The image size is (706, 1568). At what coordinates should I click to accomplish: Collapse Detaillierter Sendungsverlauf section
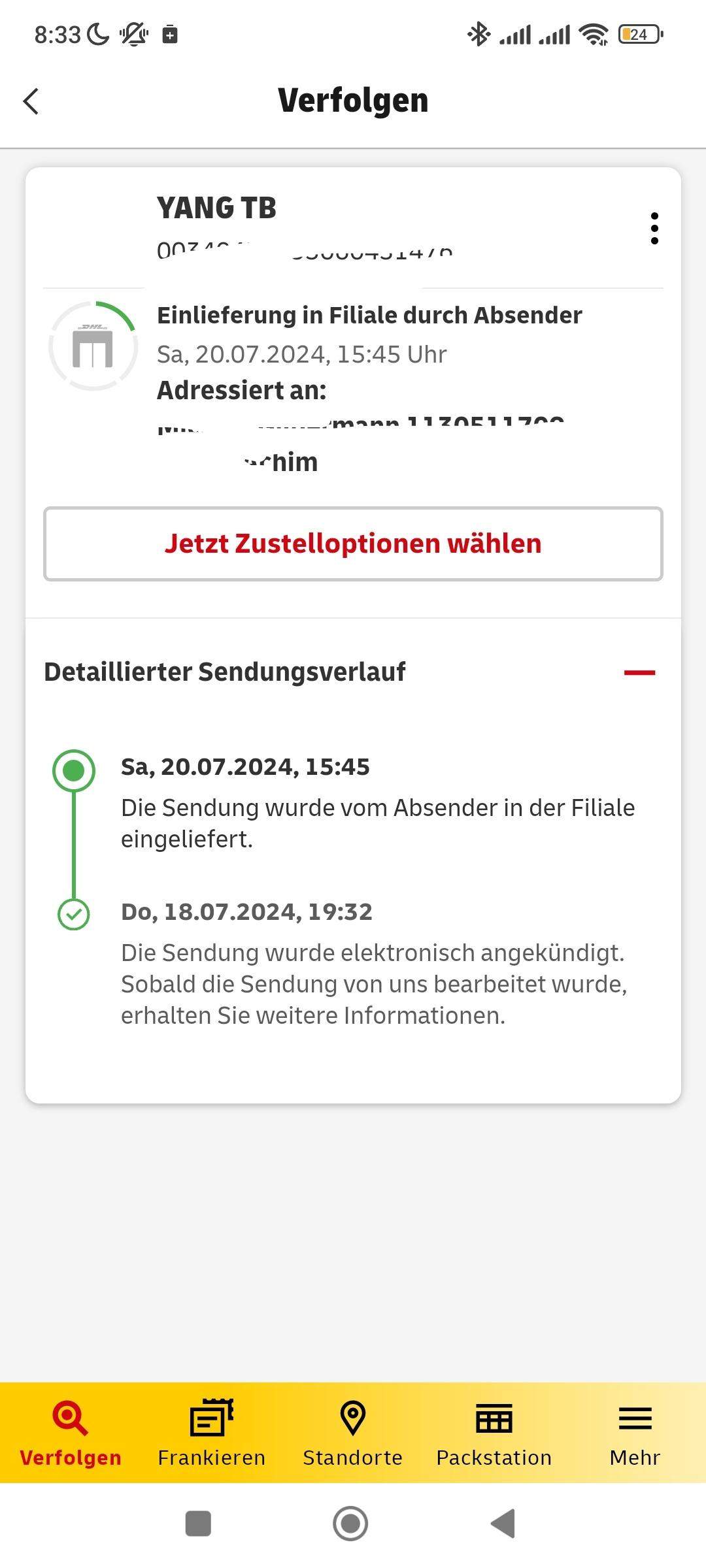[639, 672]
